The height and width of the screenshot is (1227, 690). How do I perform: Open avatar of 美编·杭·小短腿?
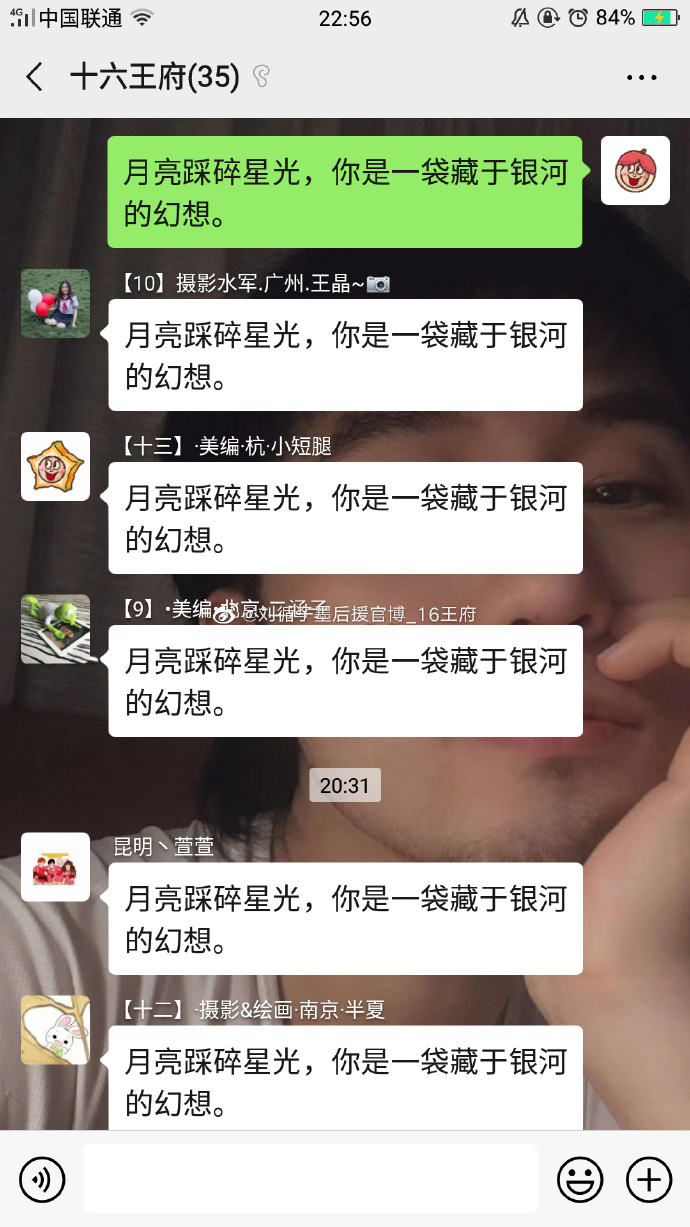[x=56, y=467]
